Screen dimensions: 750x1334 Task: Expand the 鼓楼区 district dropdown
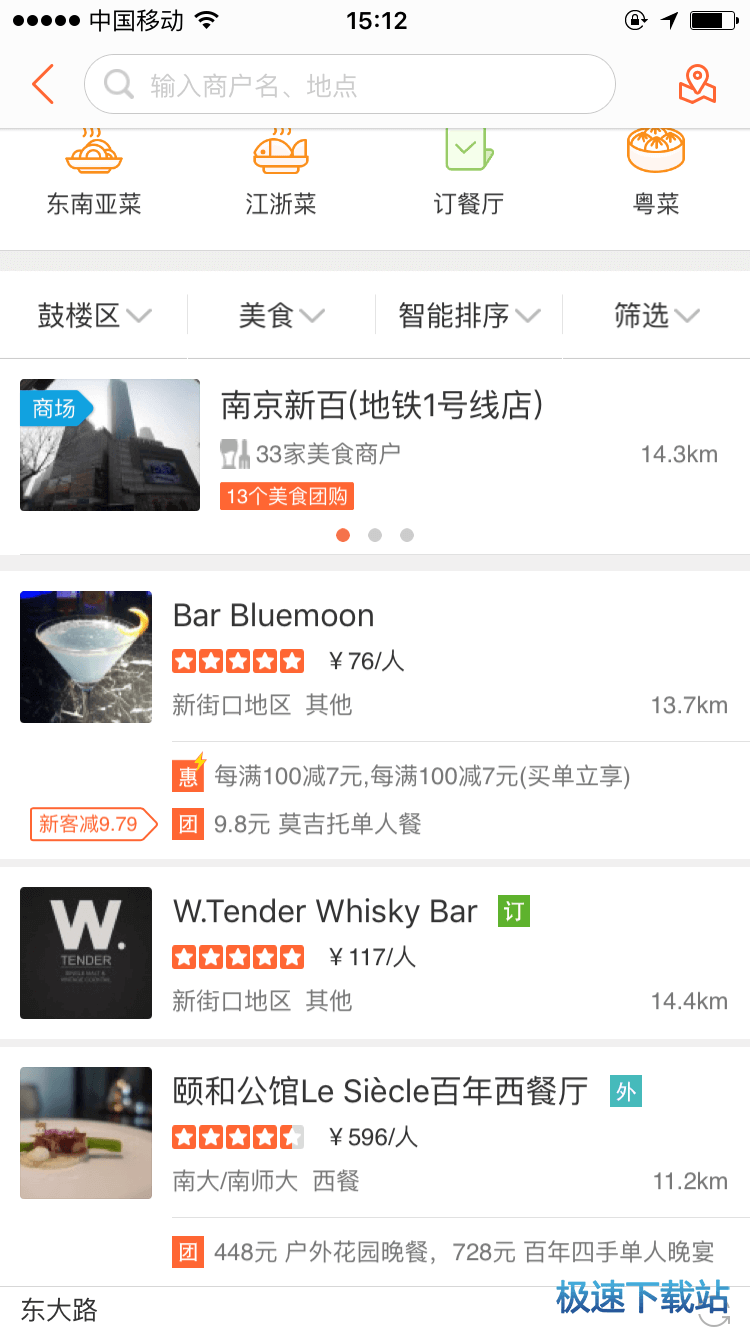(94, 316)
